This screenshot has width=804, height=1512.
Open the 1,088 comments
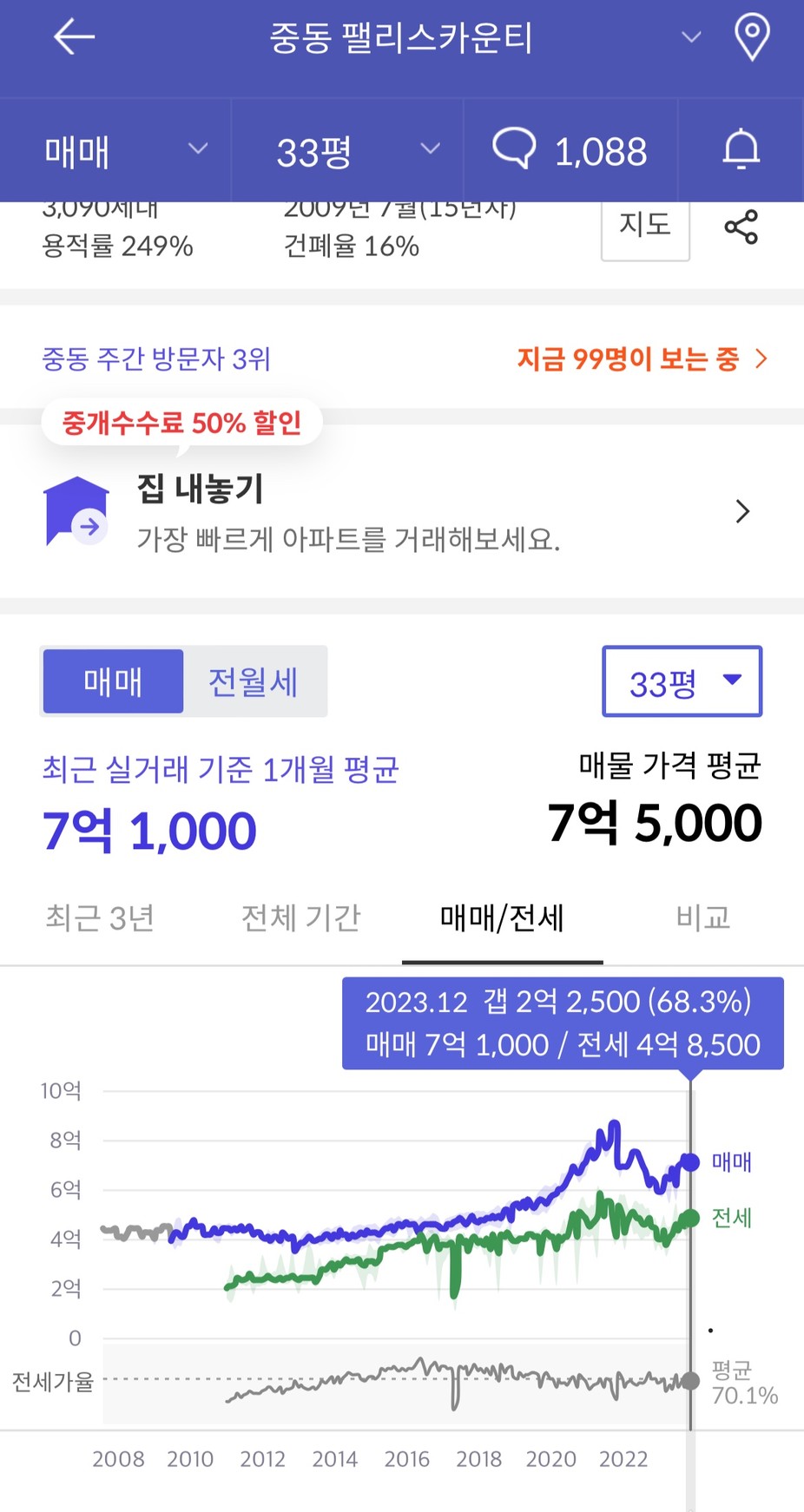coord(570,150)
